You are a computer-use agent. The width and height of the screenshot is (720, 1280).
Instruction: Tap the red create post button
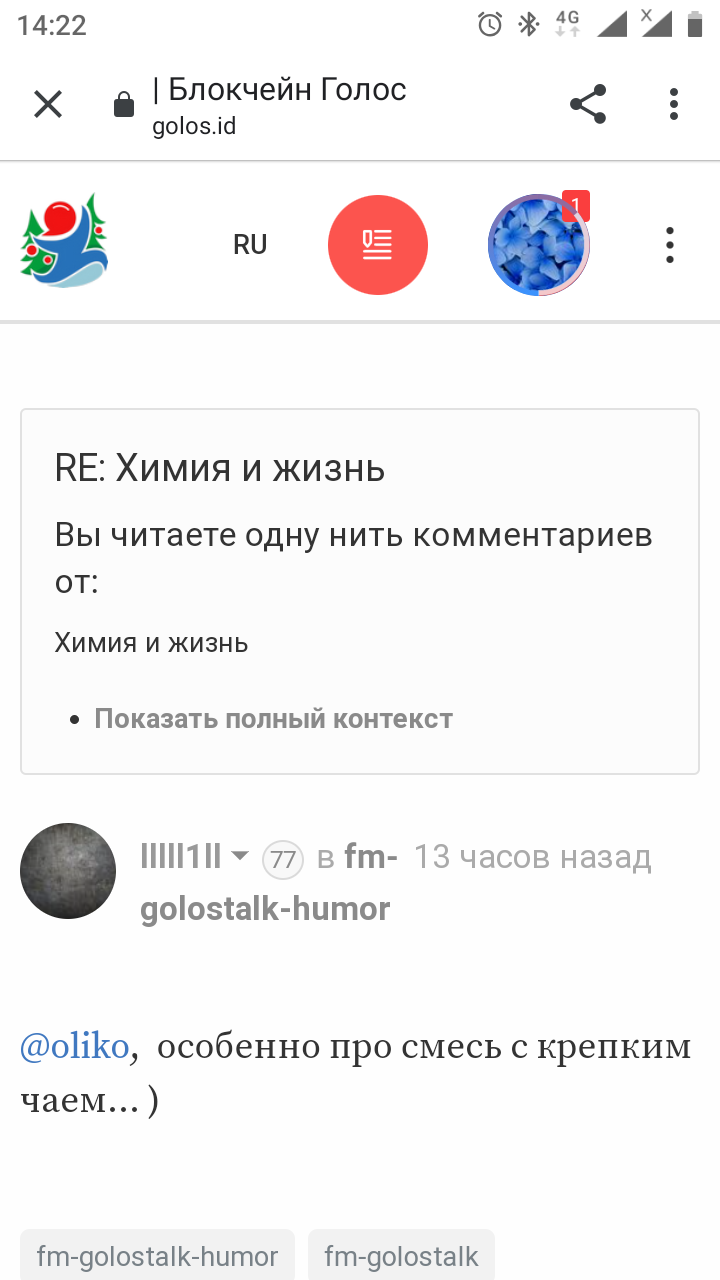pyautogui.click(x=378, y=245)
